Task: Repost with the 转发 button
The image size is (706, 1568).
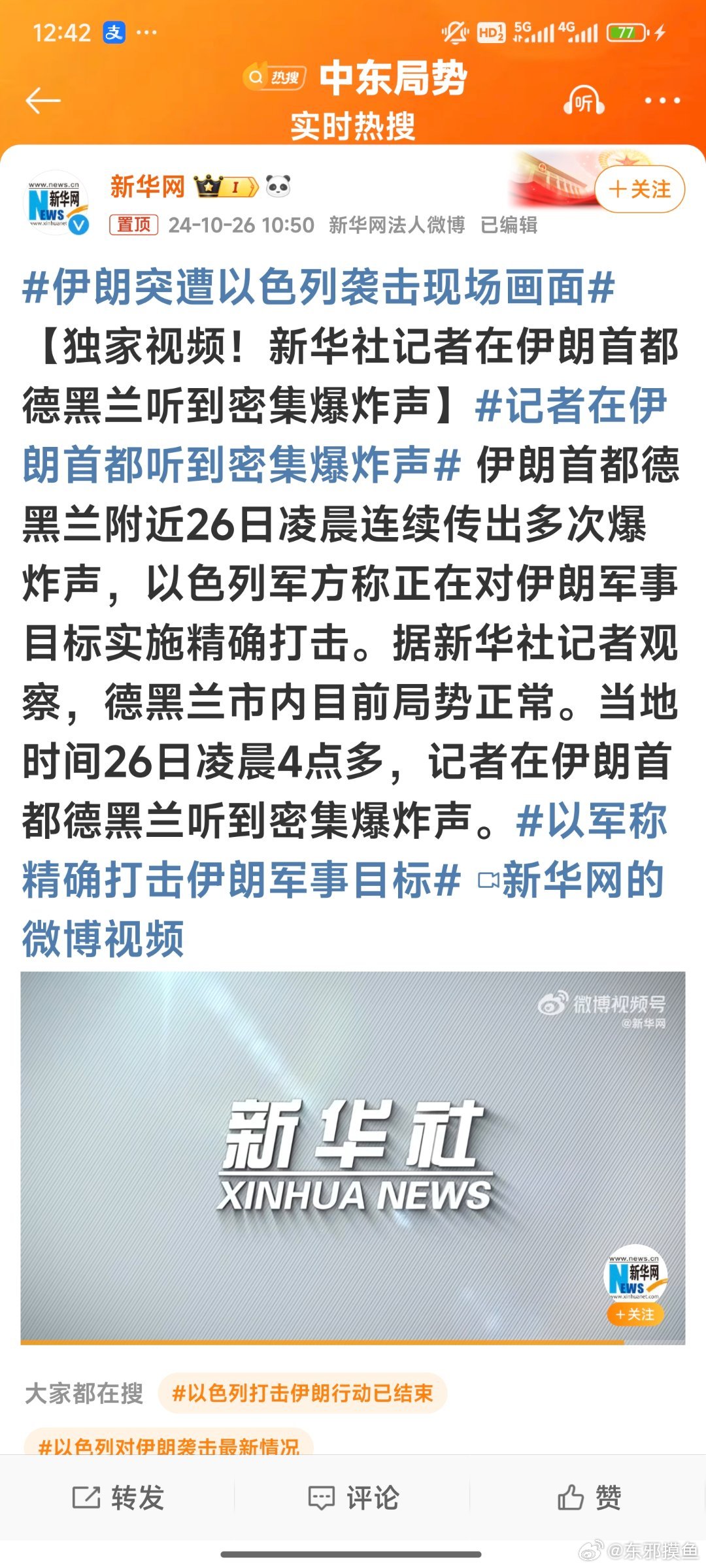Action: coord(118,1497)
